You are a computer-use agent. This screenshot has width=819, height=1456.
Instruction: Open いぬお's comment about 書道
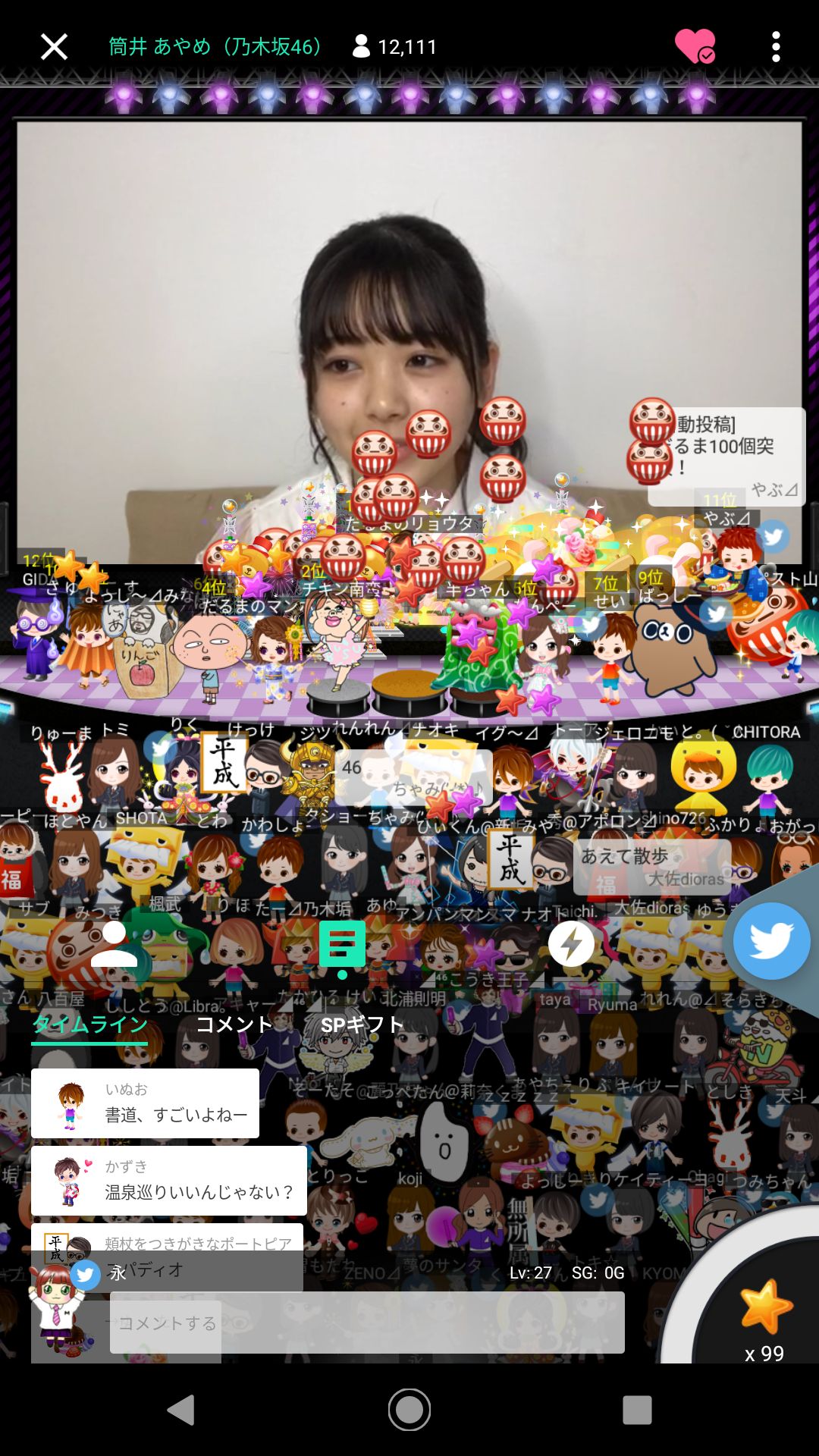click(145, 1103)
